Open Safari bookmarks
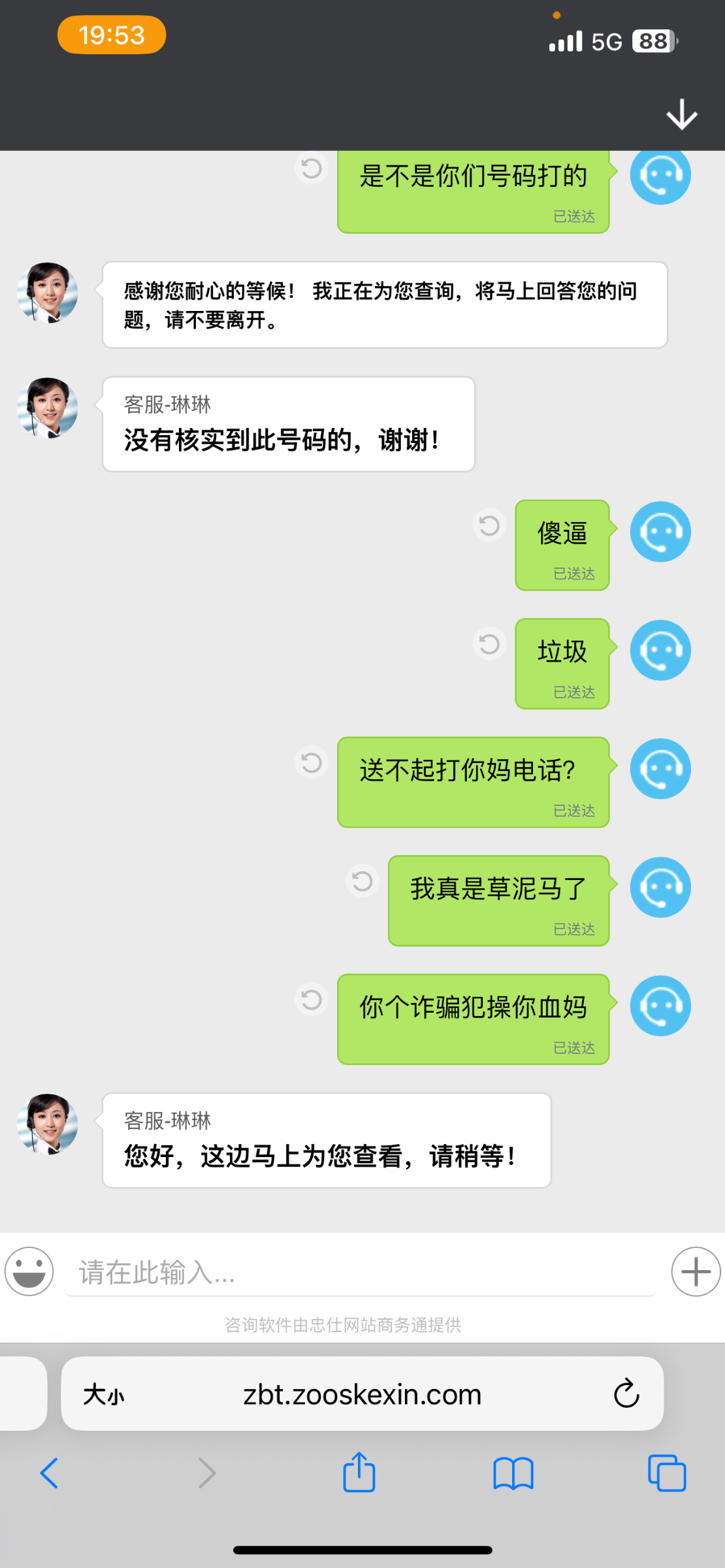The image size is (725, 1568). point(513,1473)
